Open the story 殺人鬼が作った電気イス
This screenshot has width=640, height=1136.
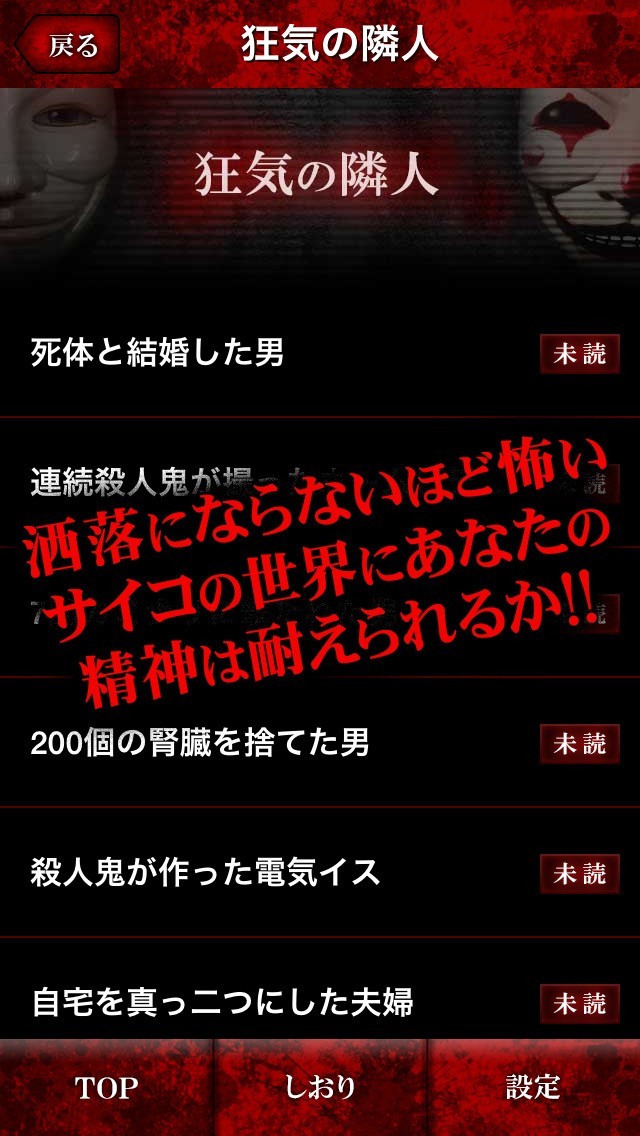tap(320, 872)
